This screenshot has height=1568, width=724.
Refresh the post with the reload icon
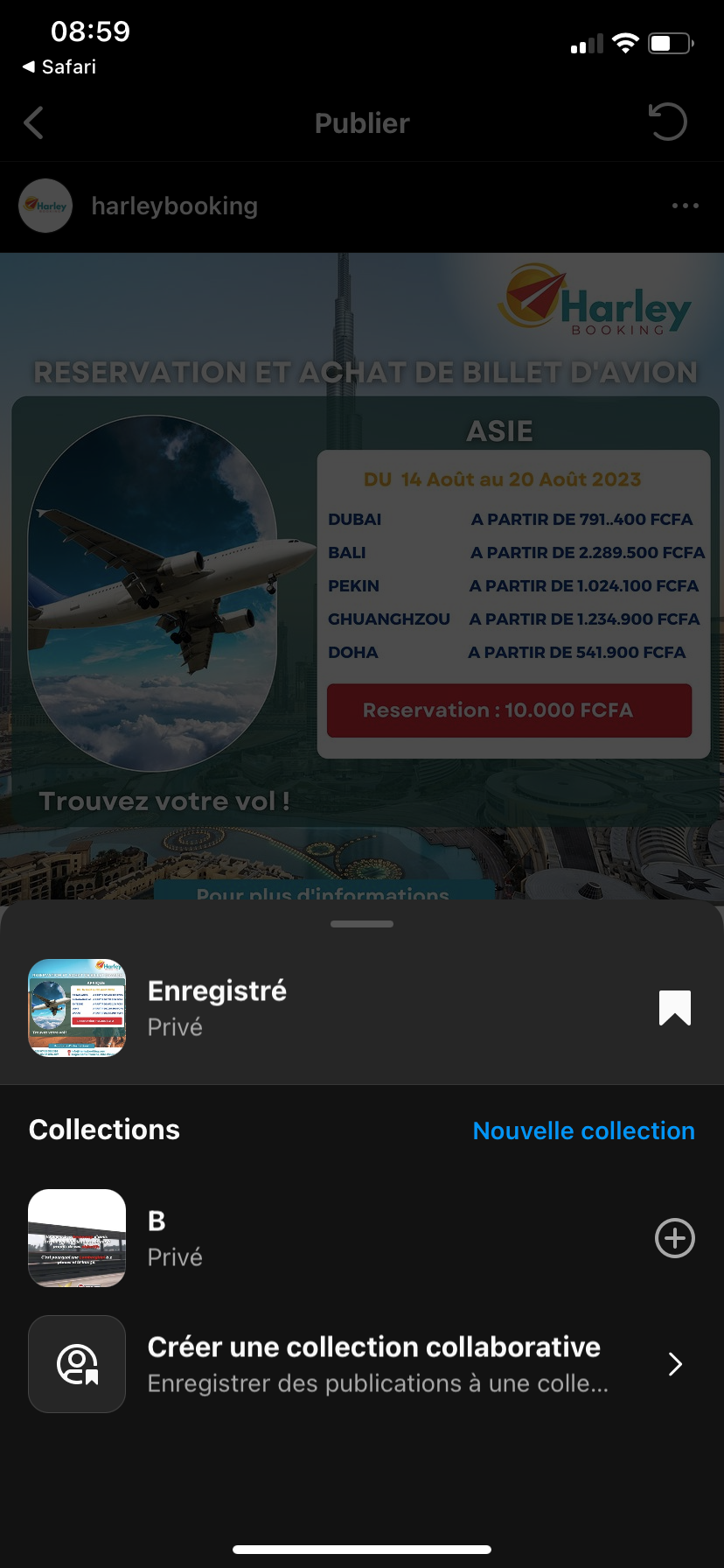(x=668, y=122)
